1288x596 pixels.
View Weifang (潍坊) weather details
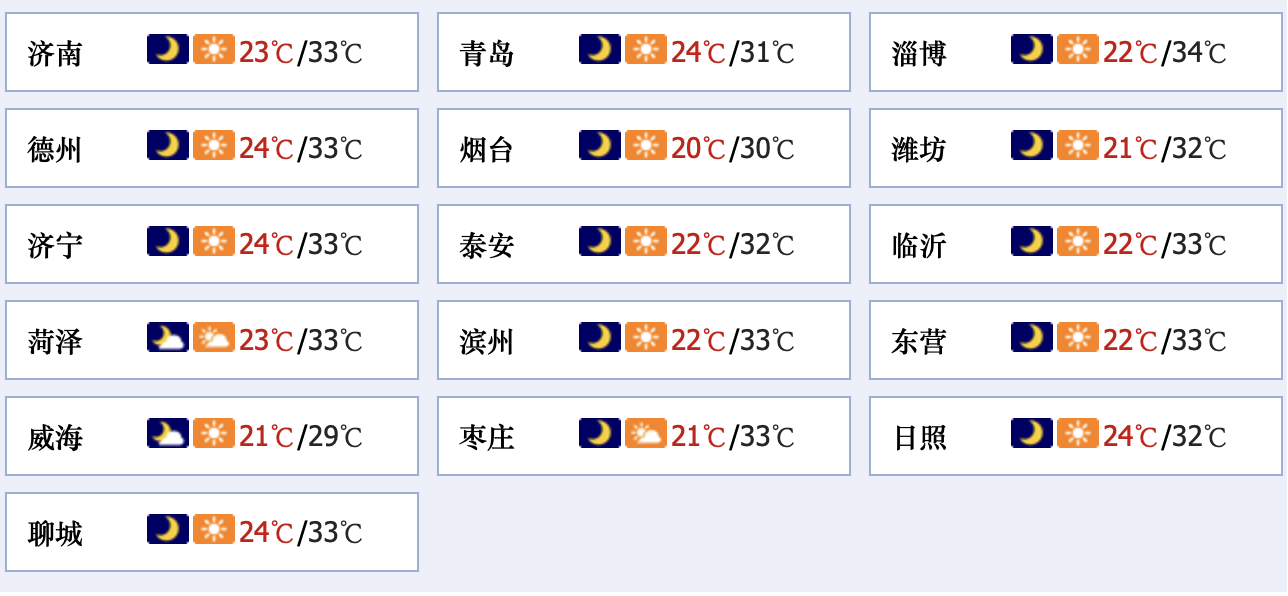(1076, 148)
